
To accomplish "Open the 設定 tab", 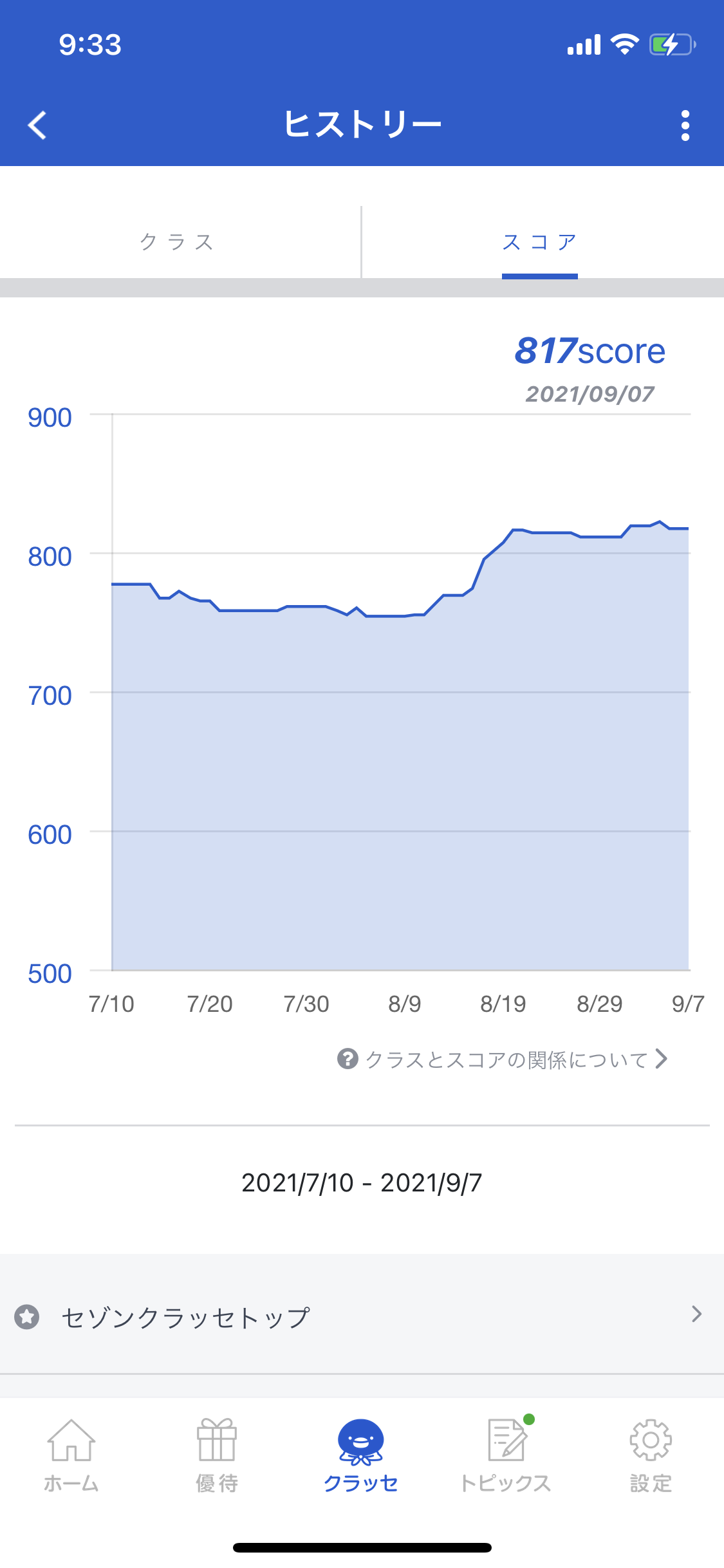I will (x=651, y=1455).
